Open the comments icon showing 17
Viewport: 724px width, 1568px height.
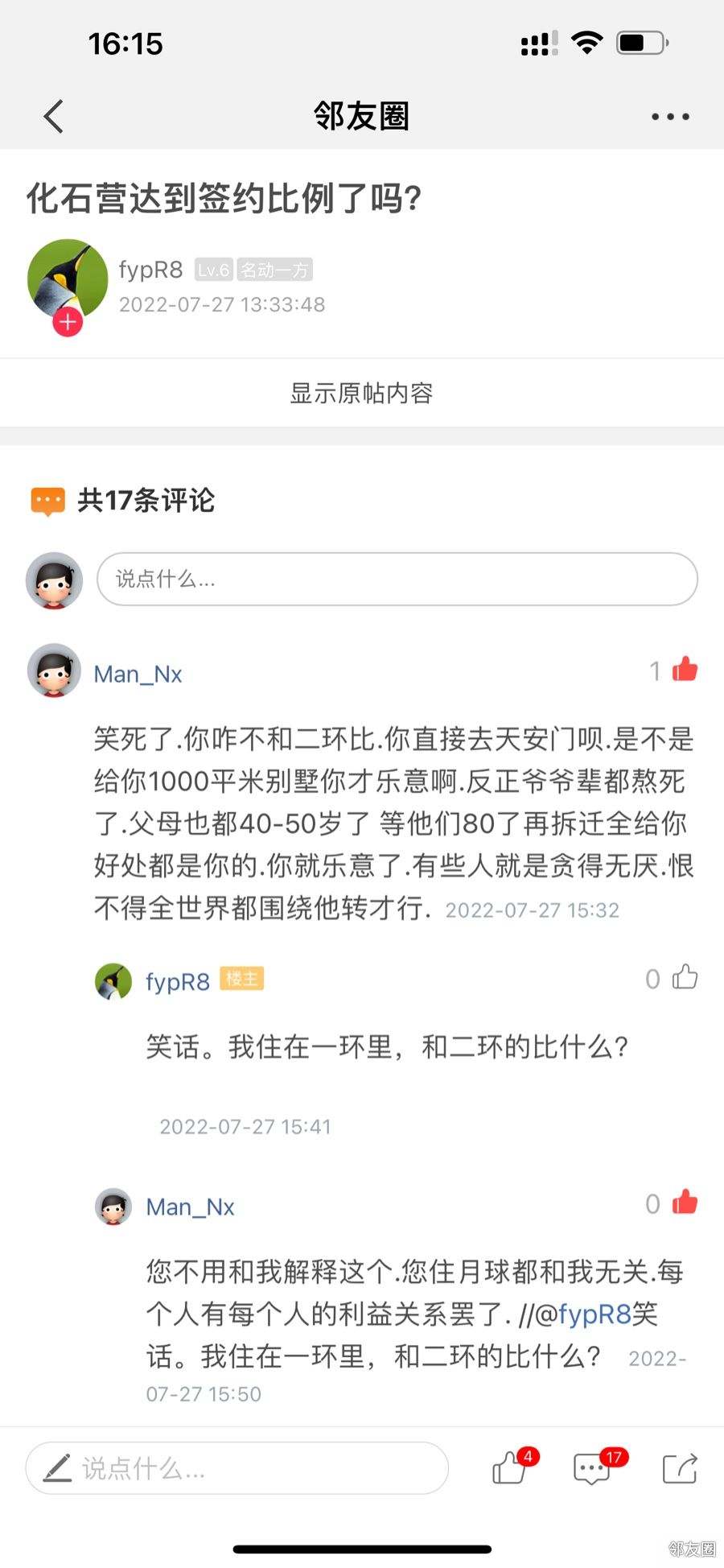coord(593,1468)
